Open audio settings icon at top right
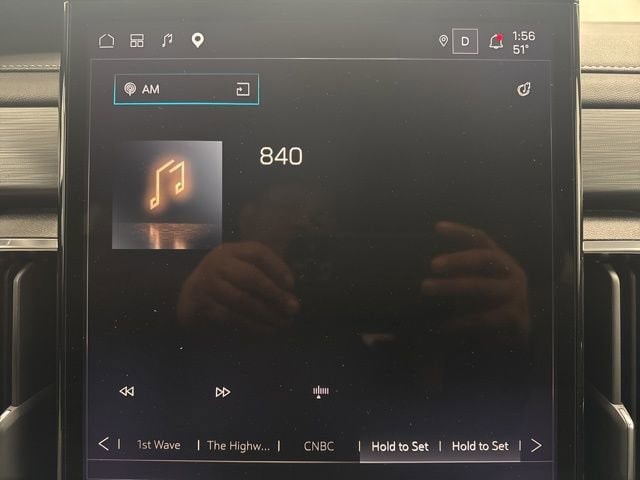 pyautogui.click(x=522, y=89)
